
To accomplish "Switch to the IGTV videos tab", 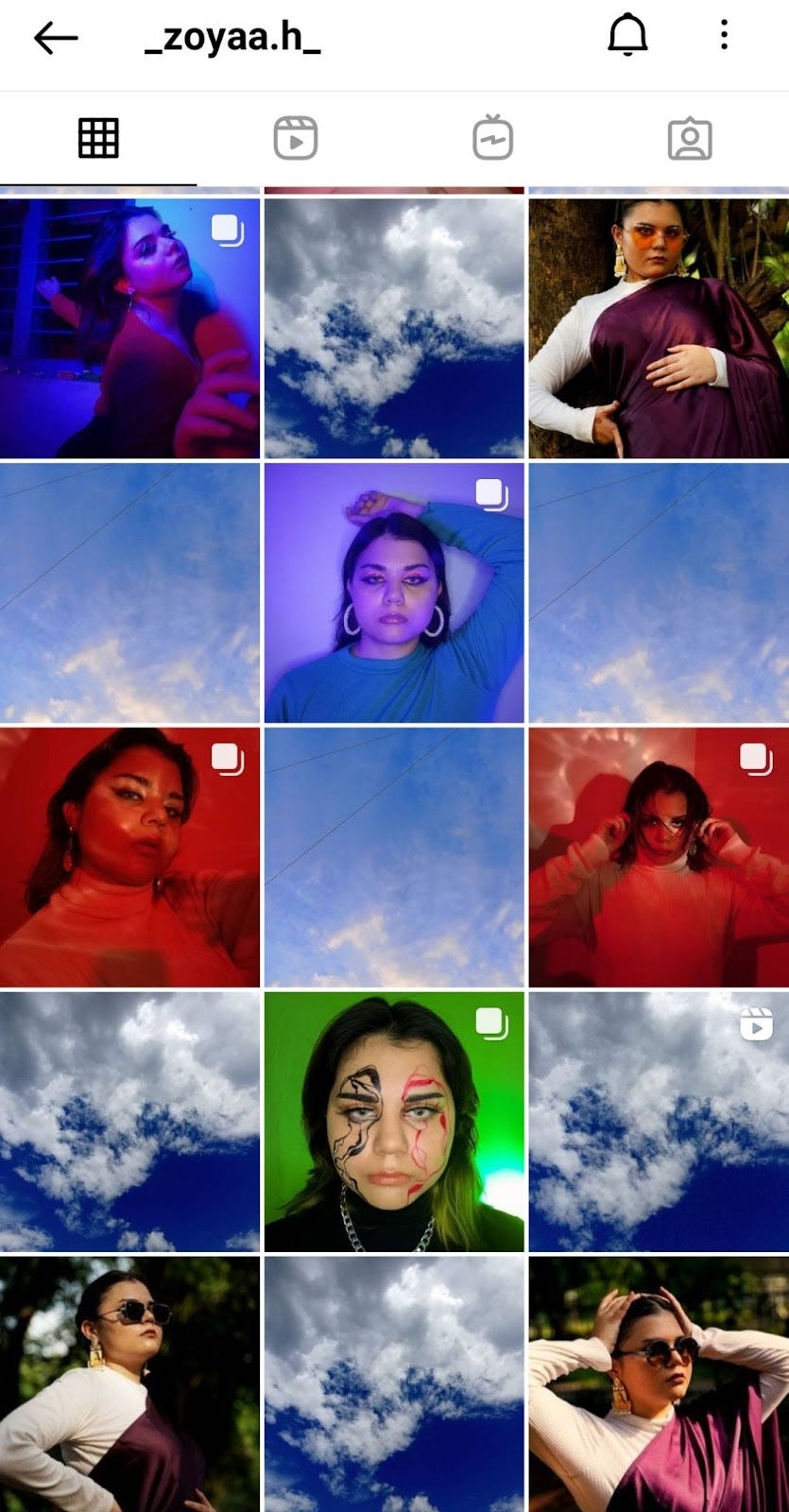I will [492, 139].
